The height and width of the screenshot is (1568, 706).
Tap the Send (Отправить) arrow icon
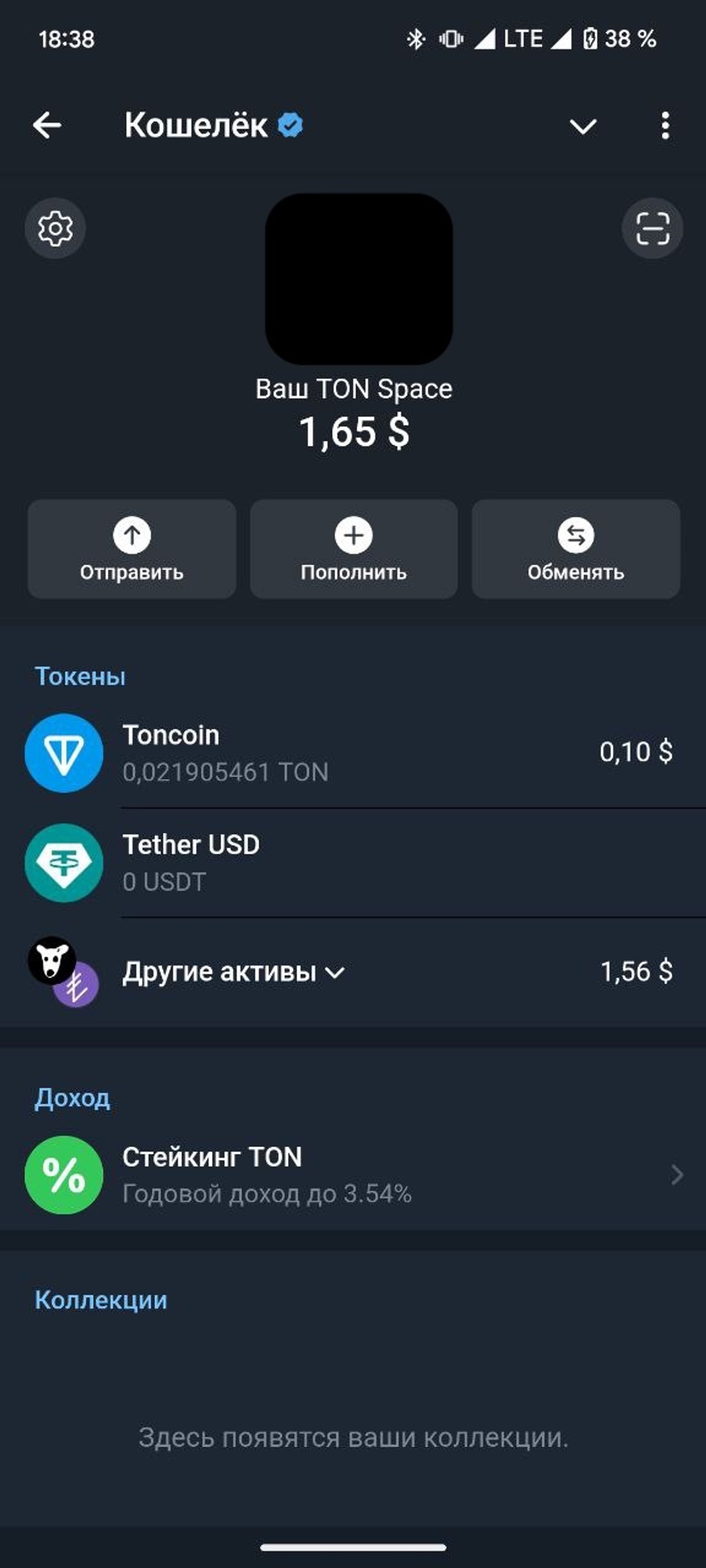point(131,536)
